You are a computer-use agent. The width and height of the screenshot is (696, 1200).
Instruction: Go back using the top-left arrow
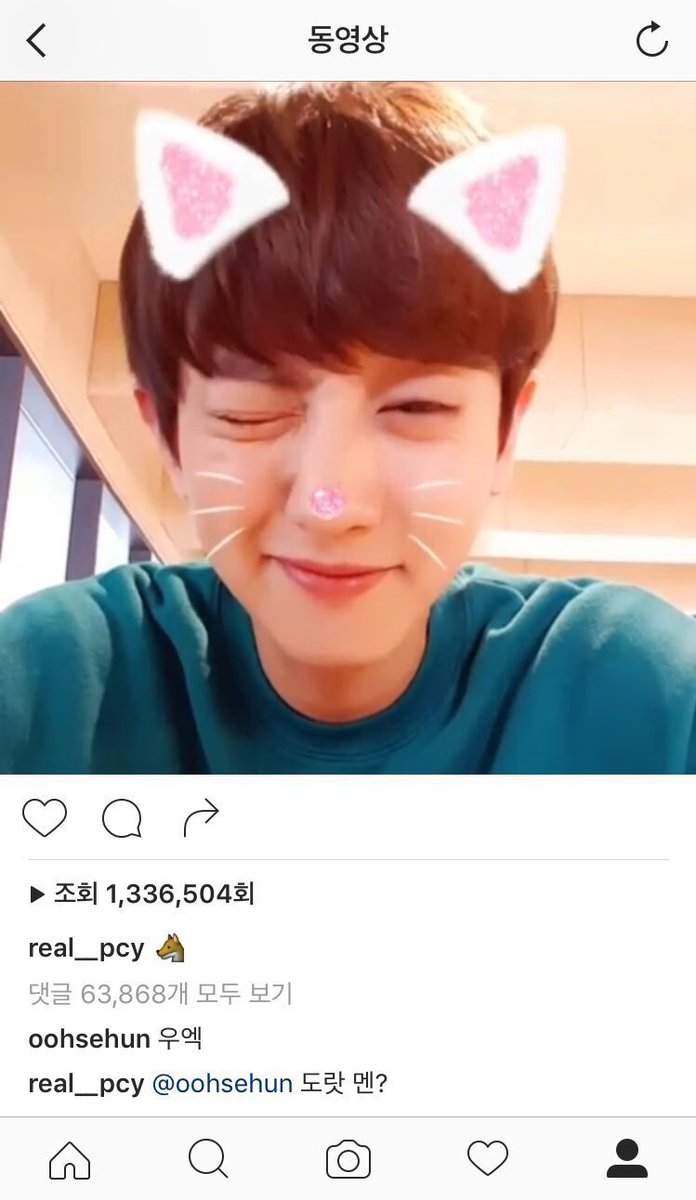(37, 41)
